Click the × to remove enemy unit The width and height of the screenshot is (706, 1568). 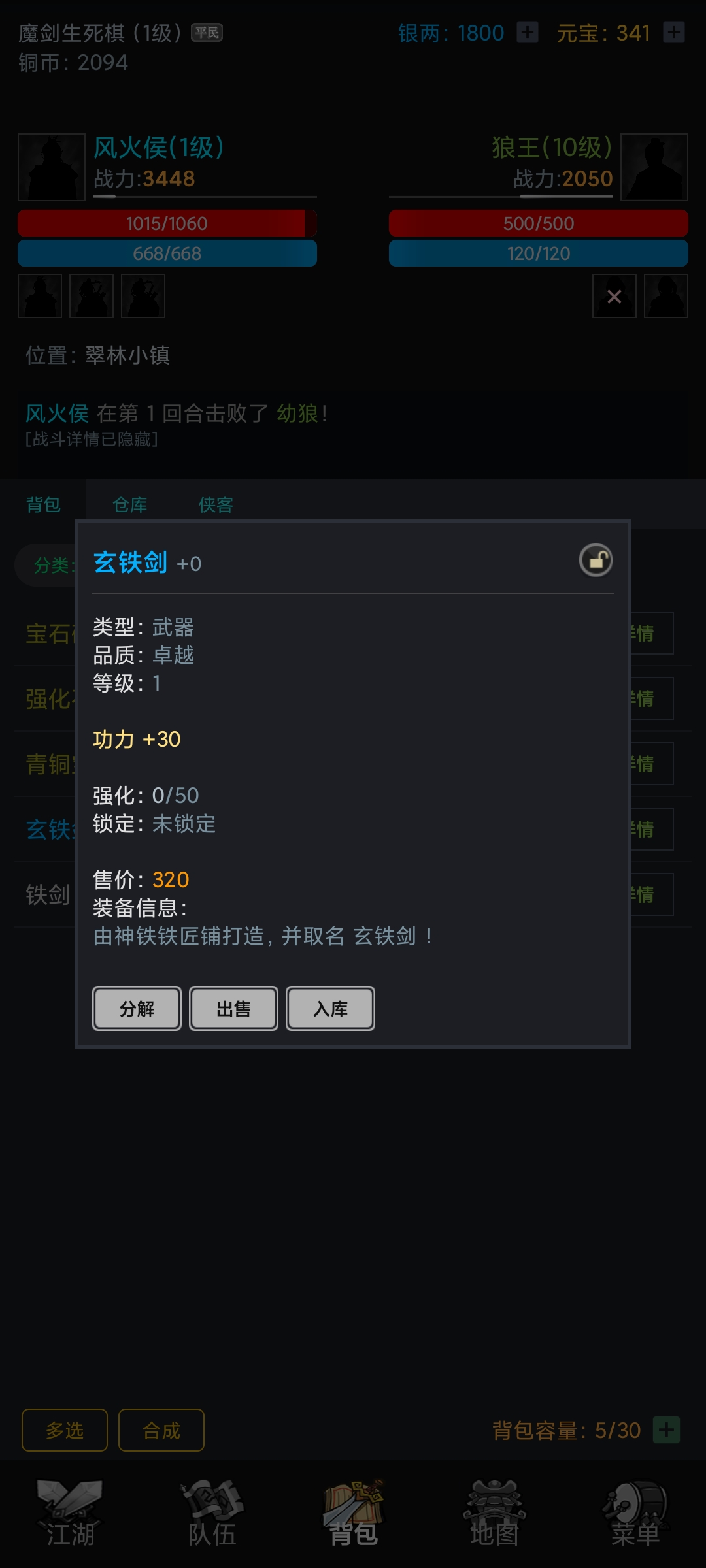point(614,297)
